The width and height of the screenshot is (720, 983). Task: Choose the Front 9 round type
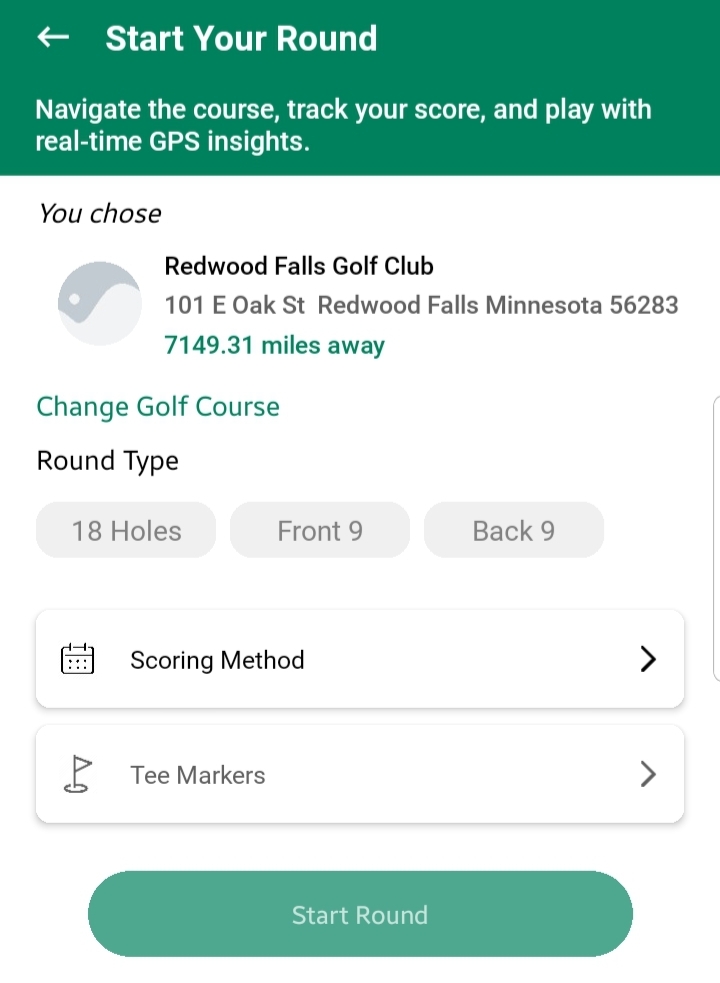(320, 530)
